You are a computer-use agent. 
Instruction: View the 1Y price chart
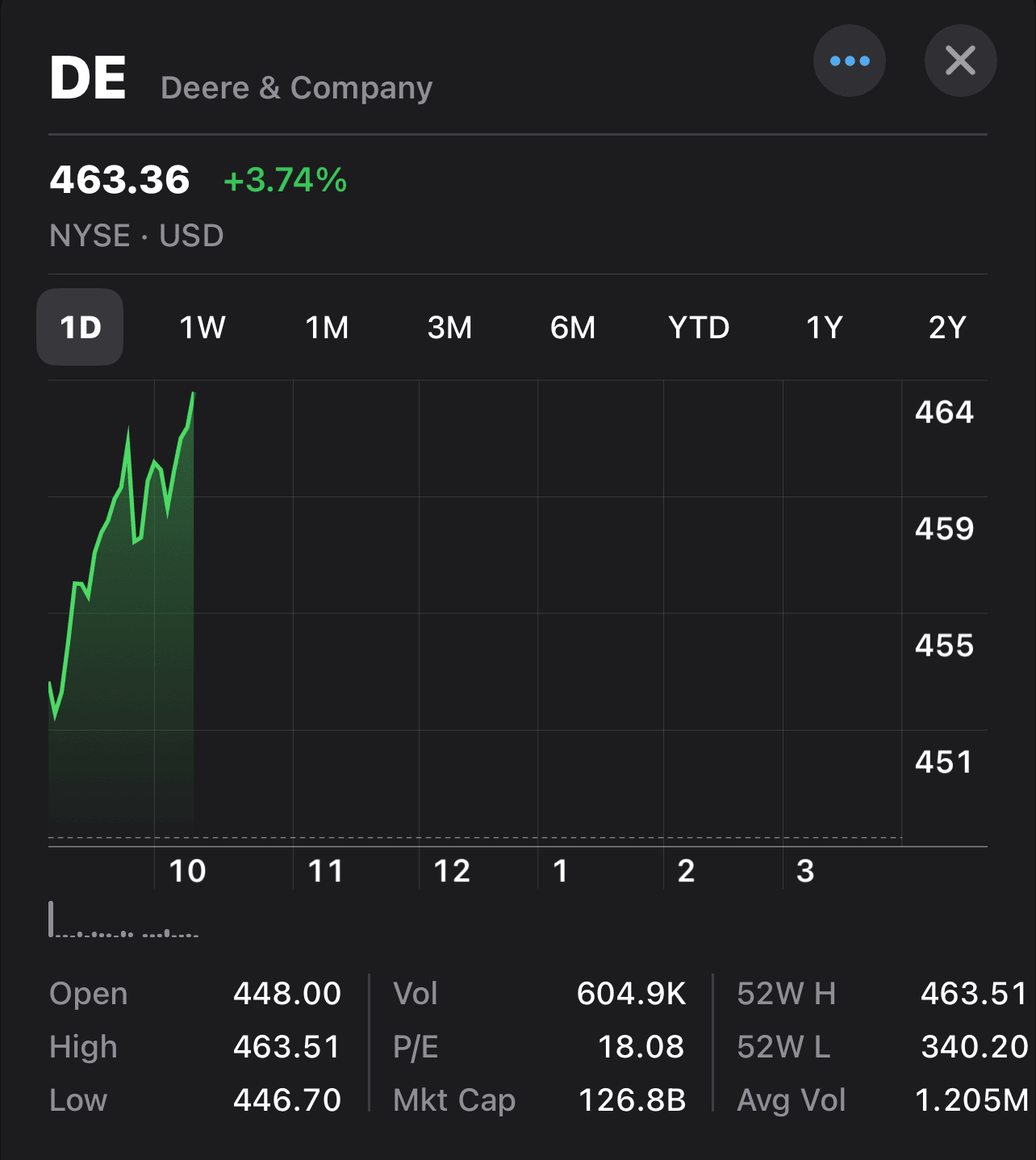pos(824,327)
